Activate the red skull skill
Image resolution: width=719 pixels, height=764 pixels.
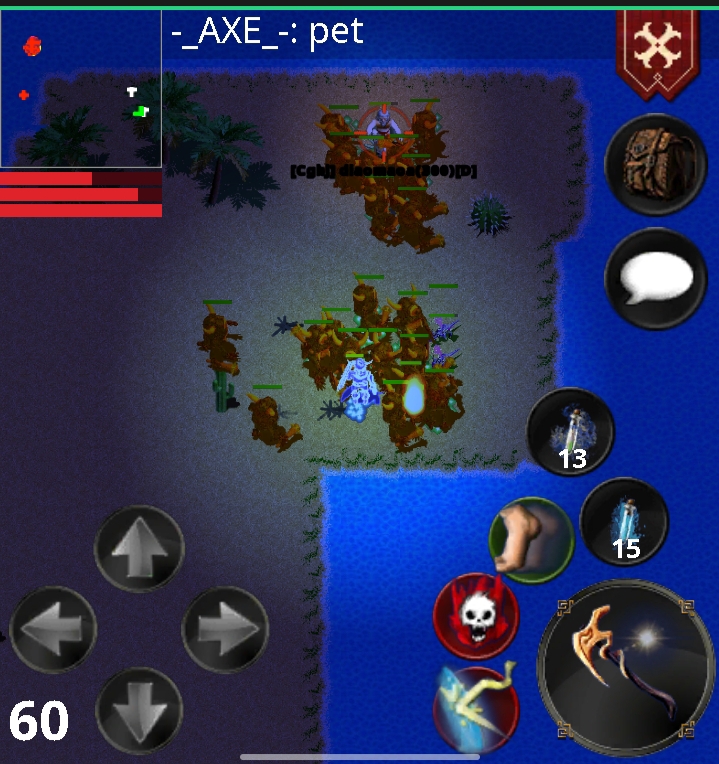476,616
